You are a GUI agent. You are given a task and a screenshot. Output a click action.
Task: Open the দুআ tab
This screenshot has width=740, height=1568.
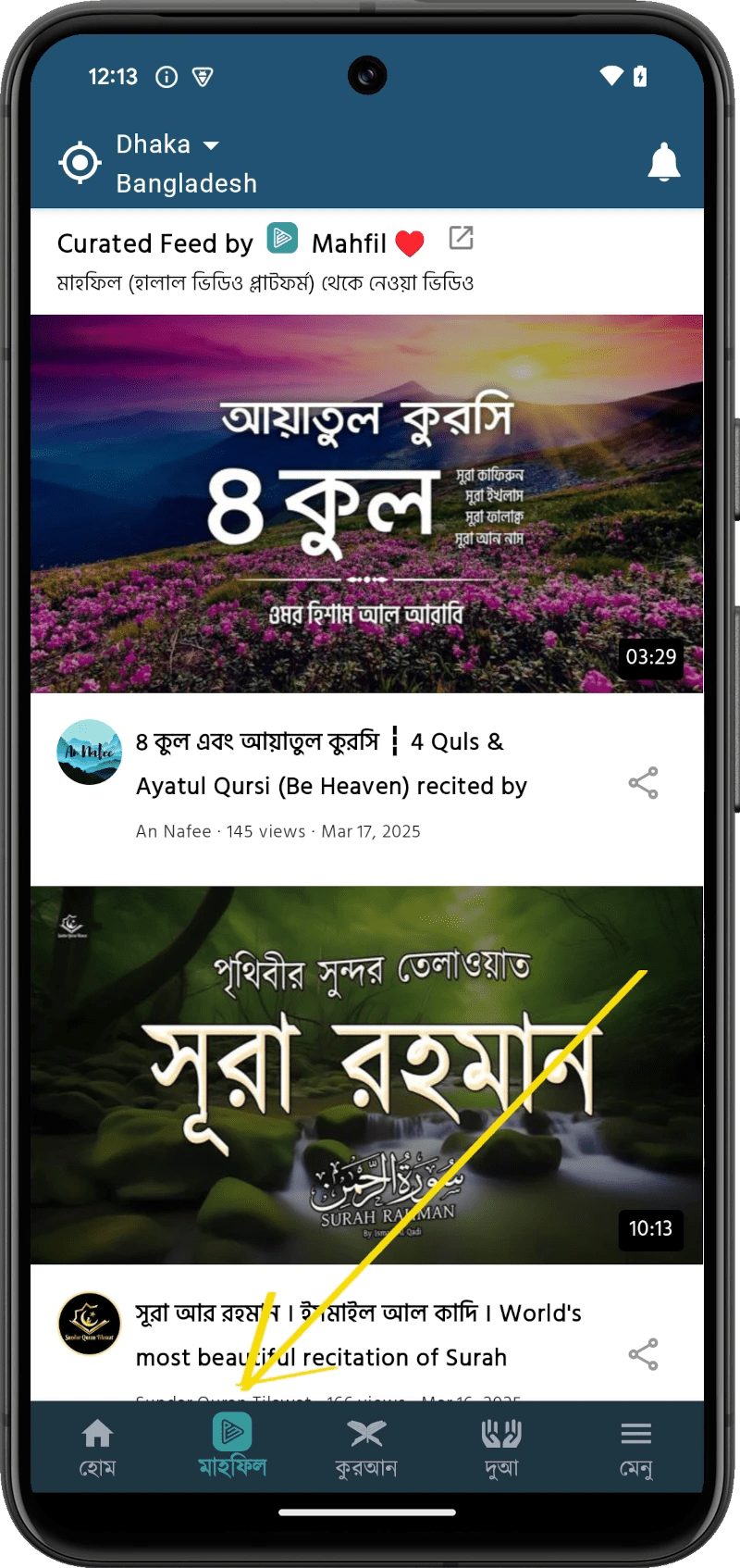coord(501,1449)
